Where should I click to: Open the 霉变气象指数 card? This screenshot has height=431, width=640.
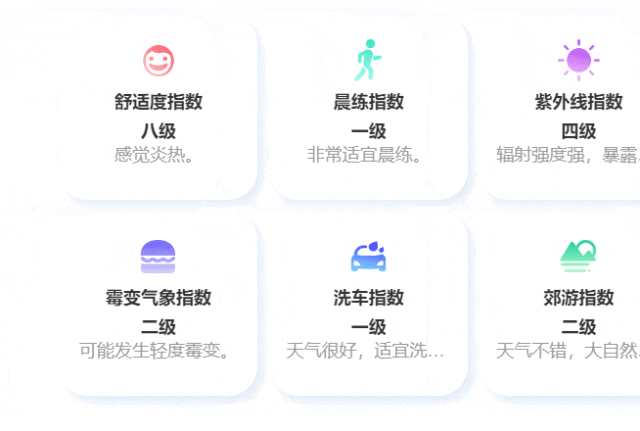pos(158,304)
